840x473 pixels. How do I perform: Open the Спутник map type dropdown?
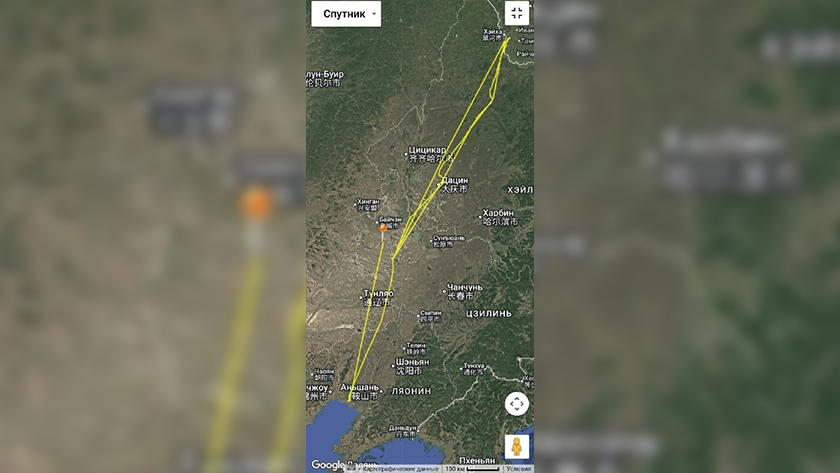(346, 14)
